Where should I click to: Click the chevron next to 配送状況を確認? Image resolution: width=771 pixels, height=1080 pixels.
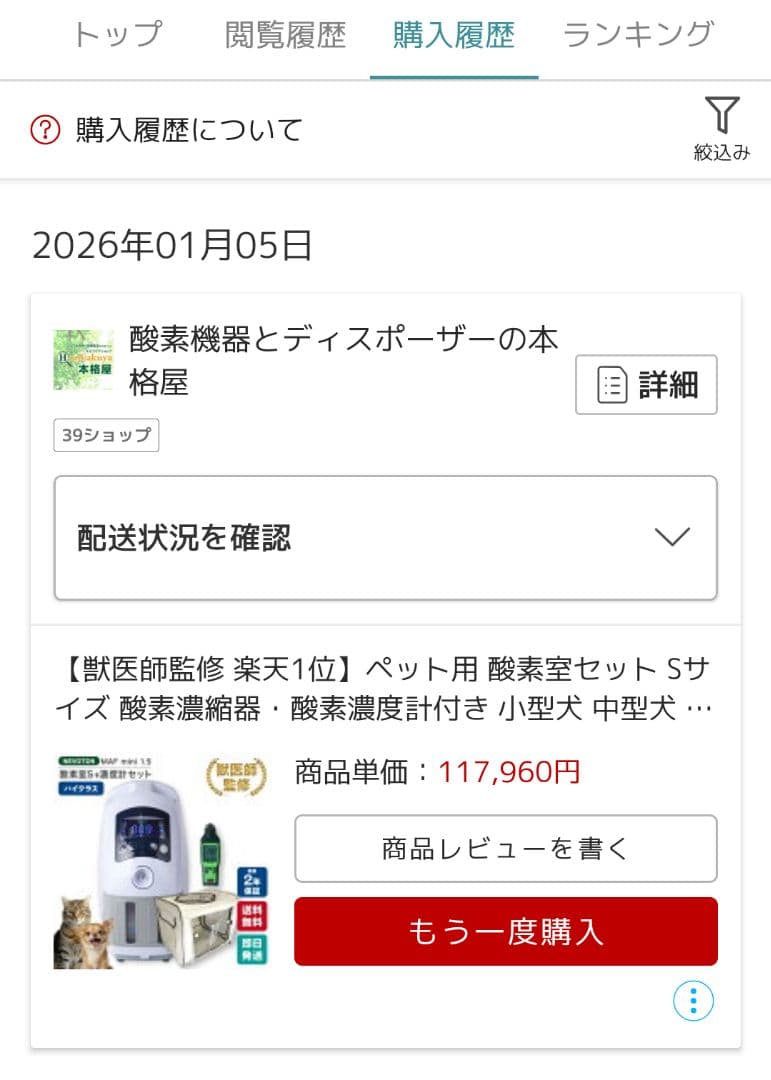coord(672,537)
